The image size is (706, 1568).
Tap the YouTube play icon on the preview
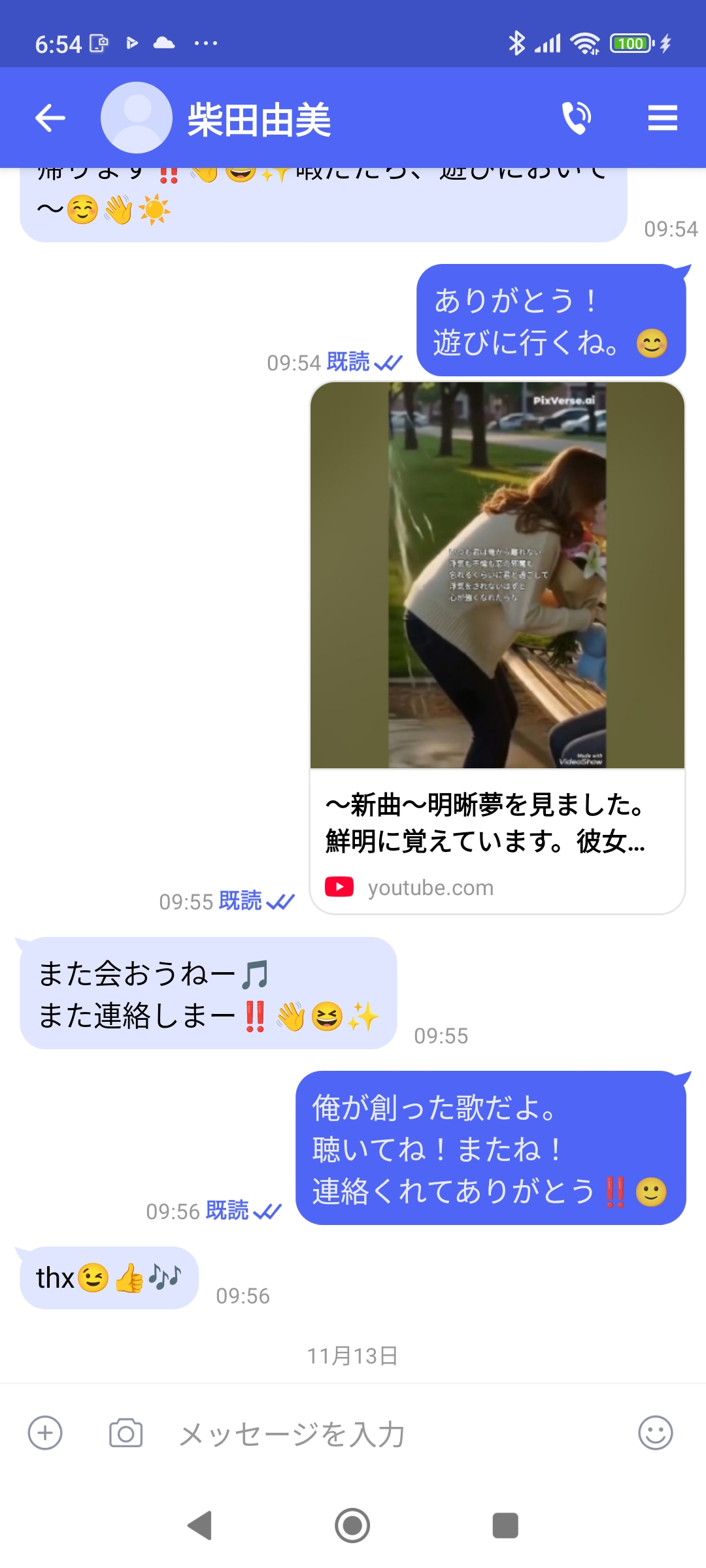(341, 887)
